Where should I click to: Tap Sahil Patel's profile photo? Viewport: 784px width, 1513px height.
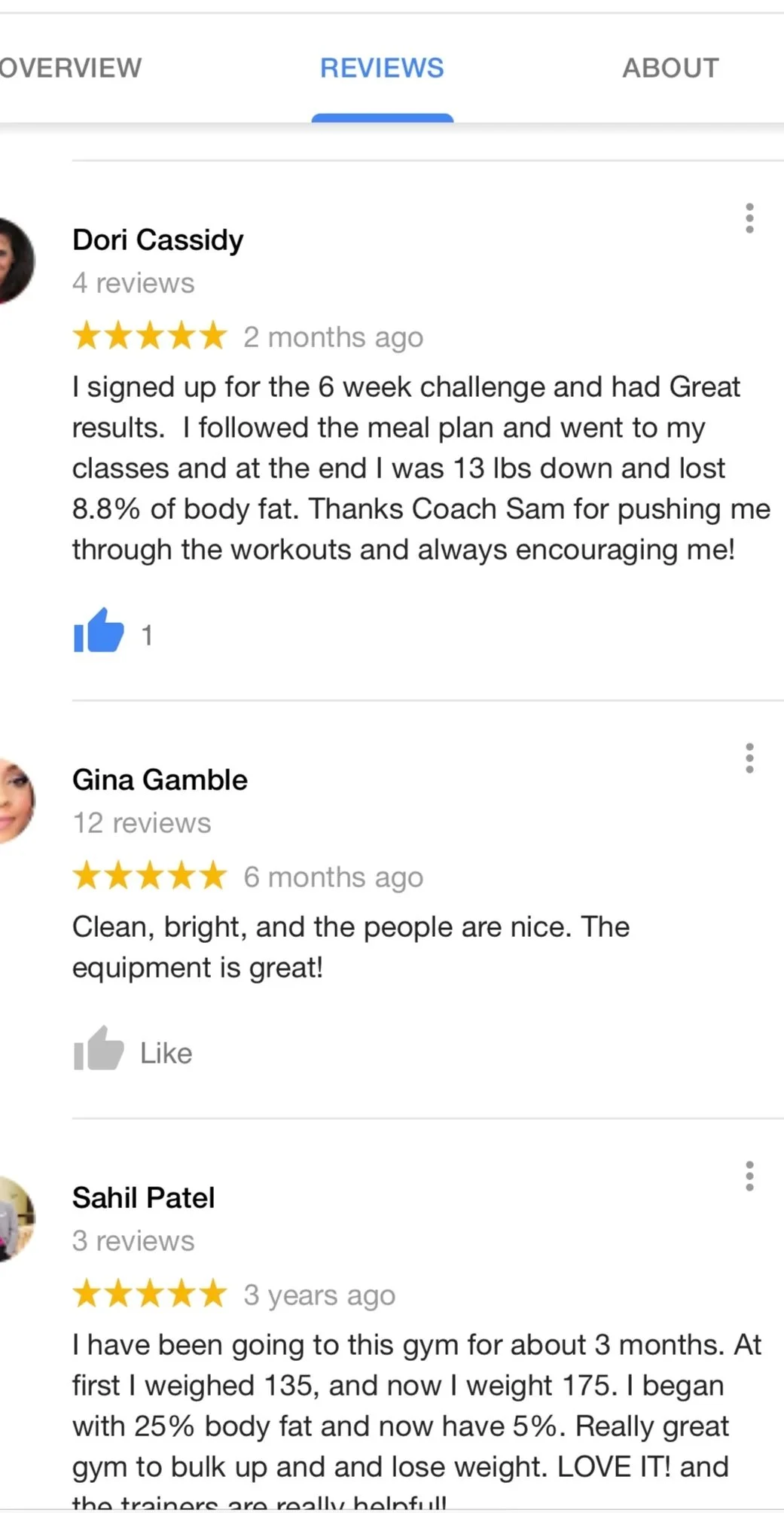click(x=17, y=1219)
